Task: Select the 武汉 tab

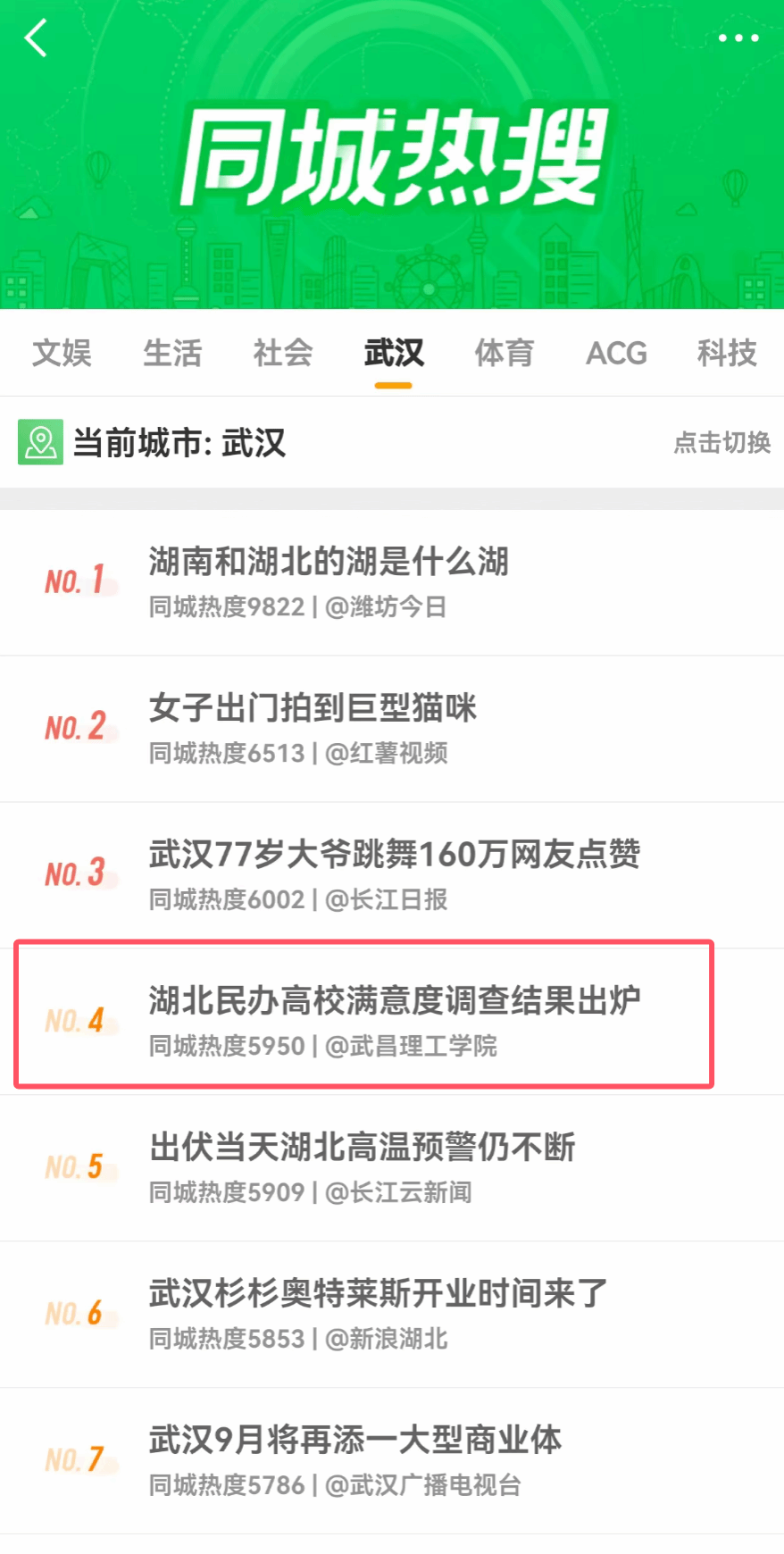Action: (393, 353)
